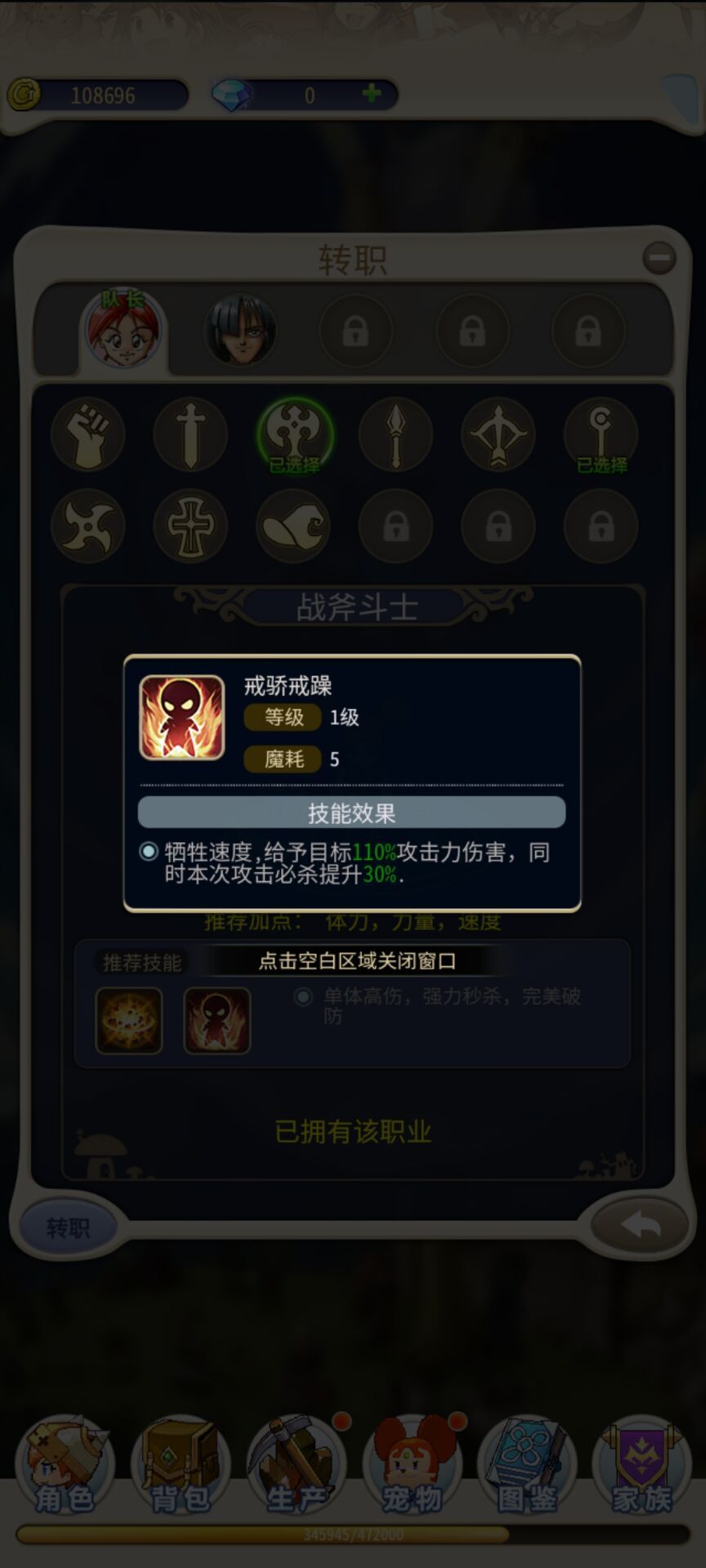Choose the spear class icon

tap(395, 434)
